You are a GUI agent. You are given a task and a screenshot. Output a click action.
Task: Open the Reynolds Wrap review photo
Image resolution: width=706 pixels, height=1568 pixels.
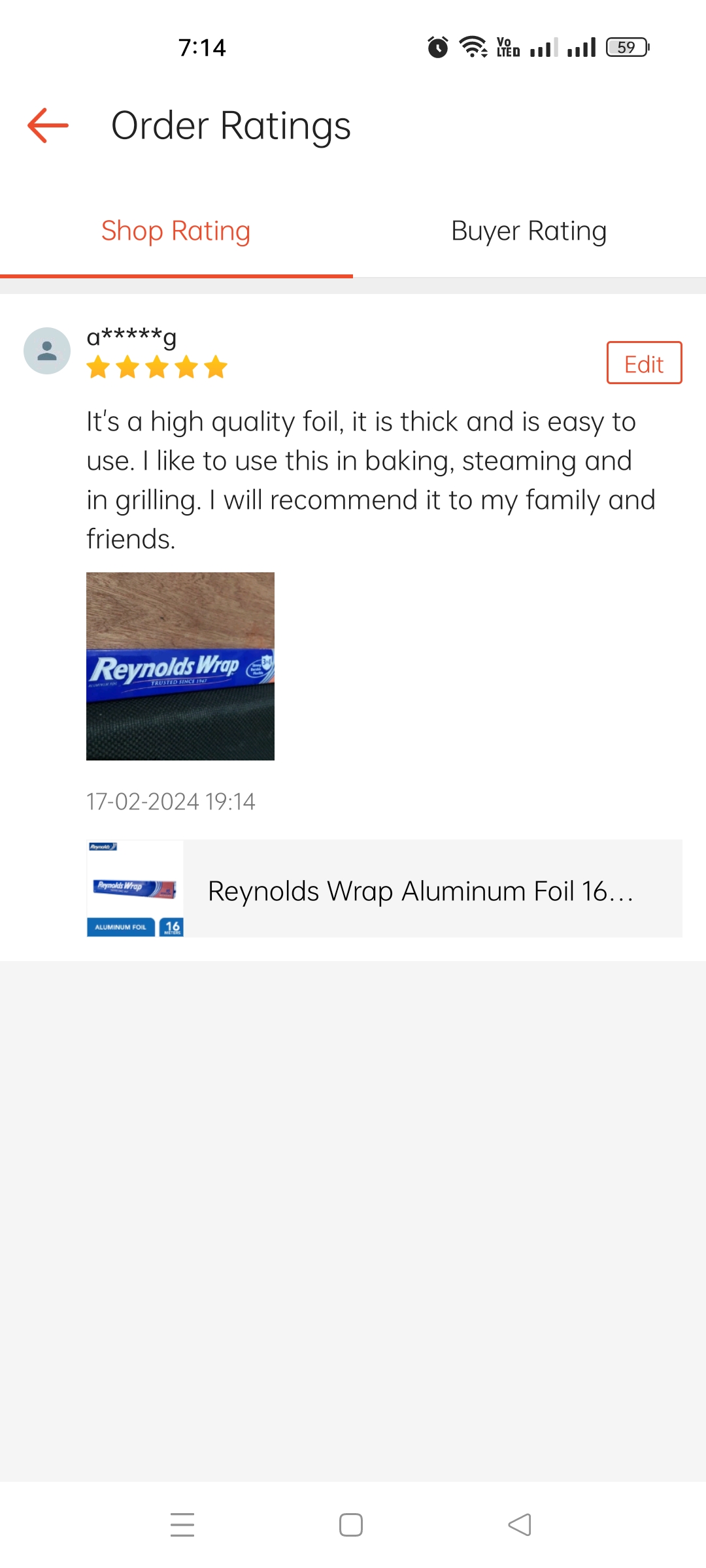click(180, 666)
